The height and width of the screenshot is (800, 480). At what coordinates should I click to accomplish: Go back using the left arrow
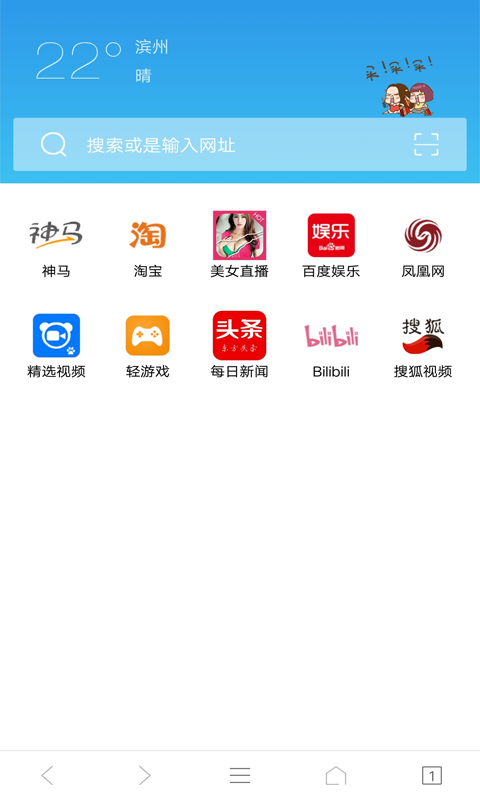[47, 776]
